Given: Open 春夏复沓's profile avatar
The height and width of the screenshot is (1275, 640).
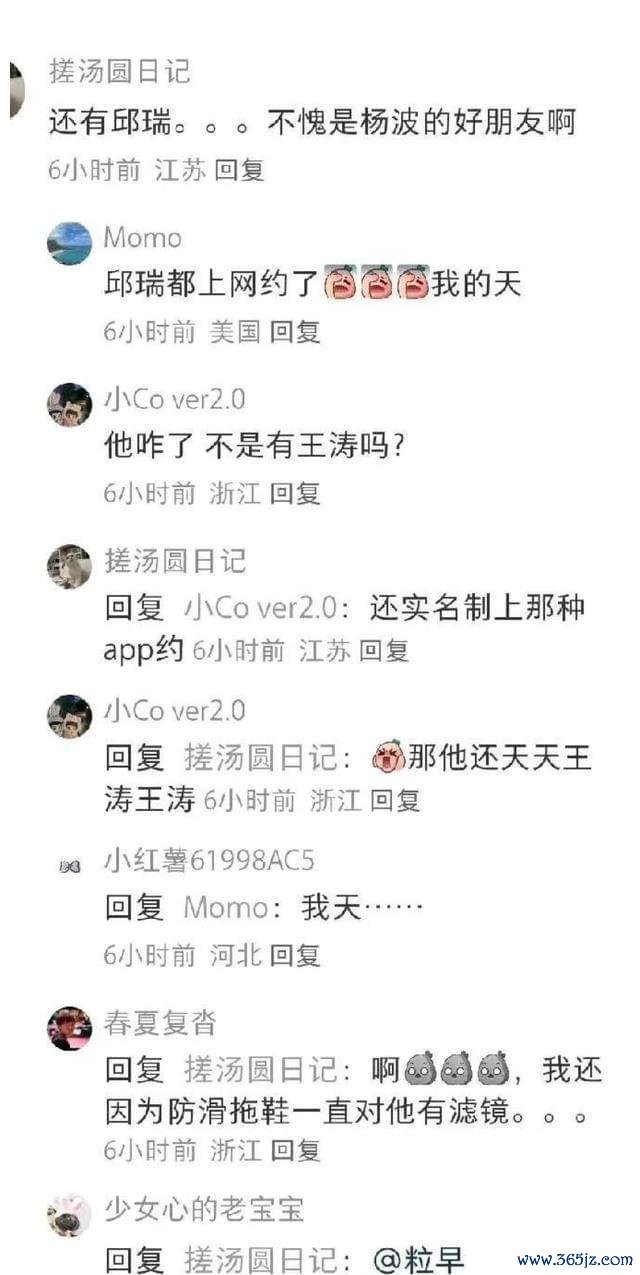Looking at the screenshot, I should [x=70, y=1028].
